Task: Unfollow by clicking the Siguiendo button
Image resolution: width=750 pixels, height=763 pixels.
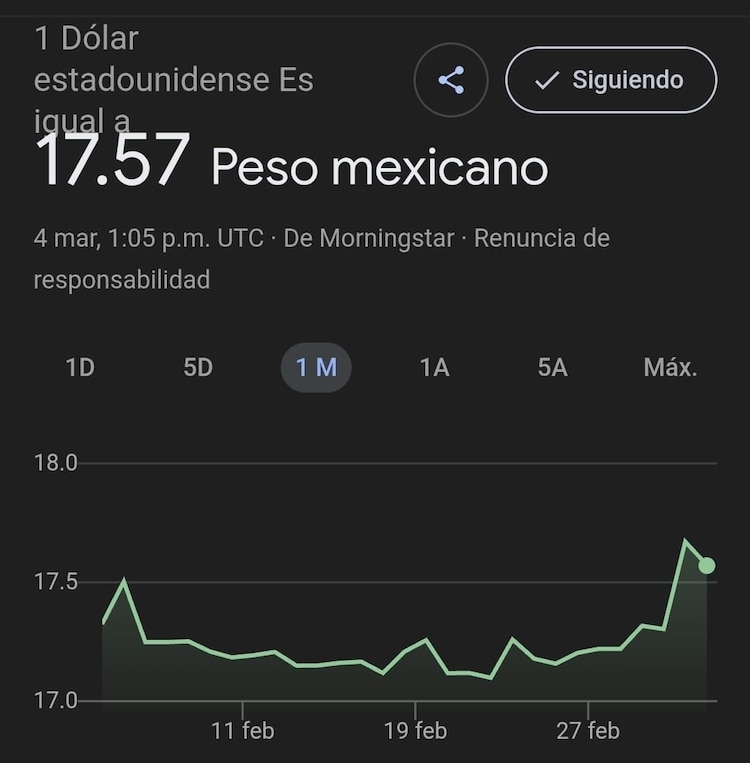Action: 610,80
